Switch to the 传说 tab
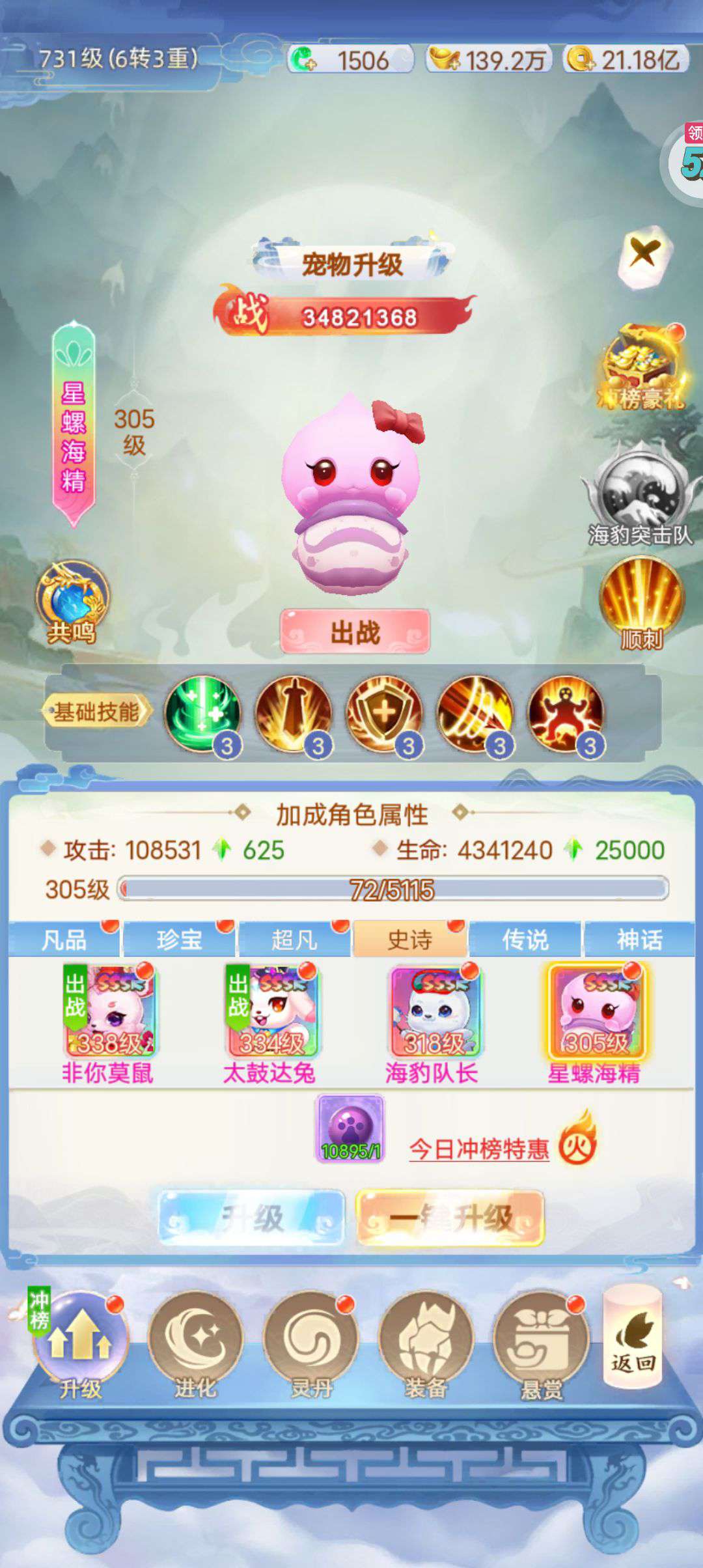 coord(525,939)
